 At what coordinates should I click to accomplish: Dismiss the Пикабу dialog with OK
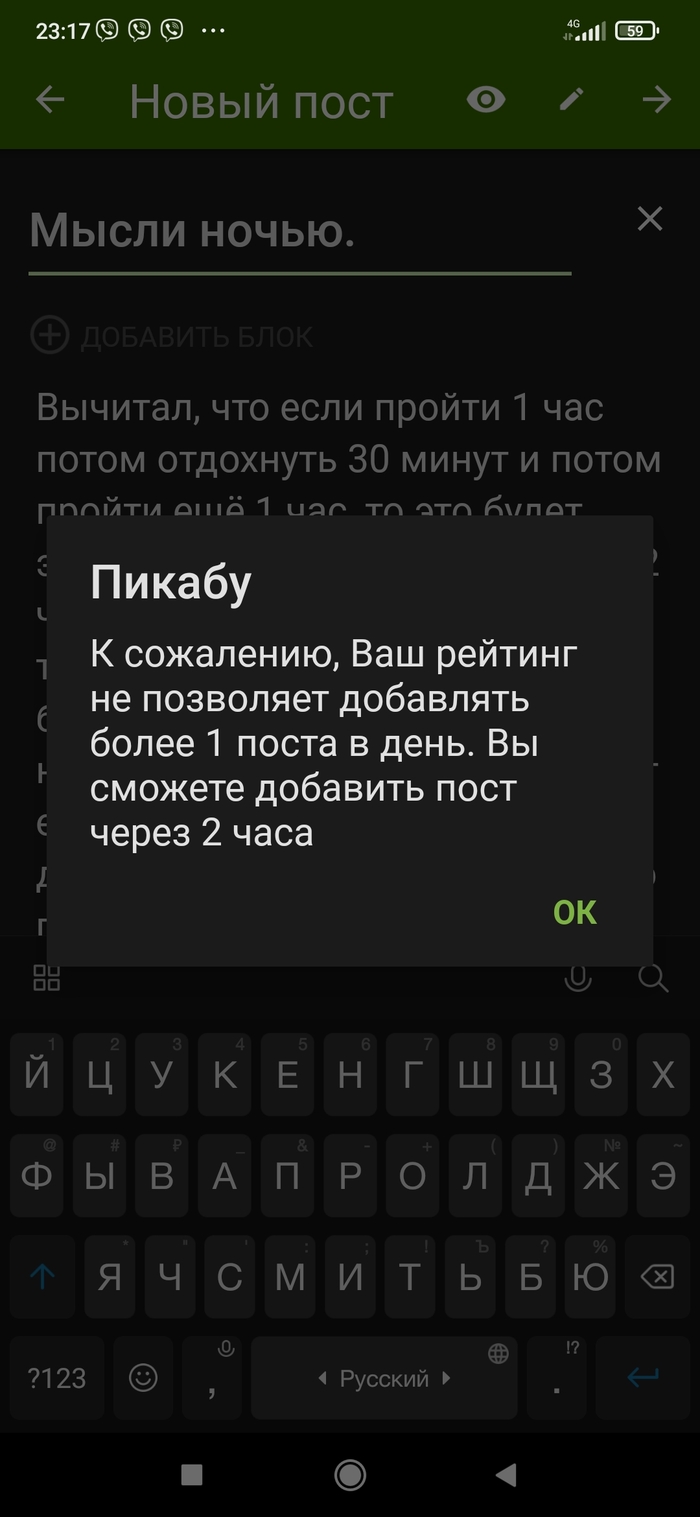click(x=575, y=912)
